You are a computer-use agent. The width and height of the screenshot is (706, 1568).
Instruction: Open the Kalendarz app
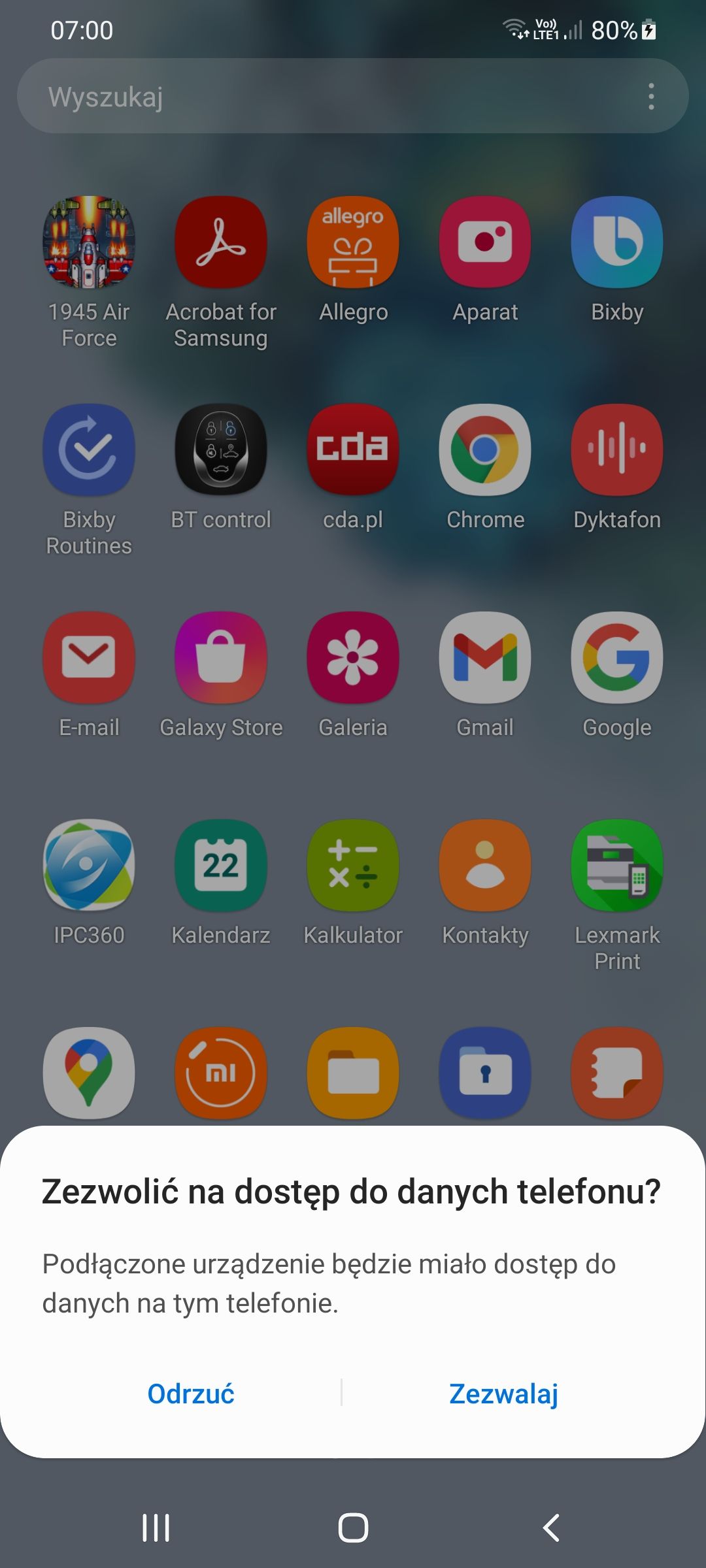[221, 865]
